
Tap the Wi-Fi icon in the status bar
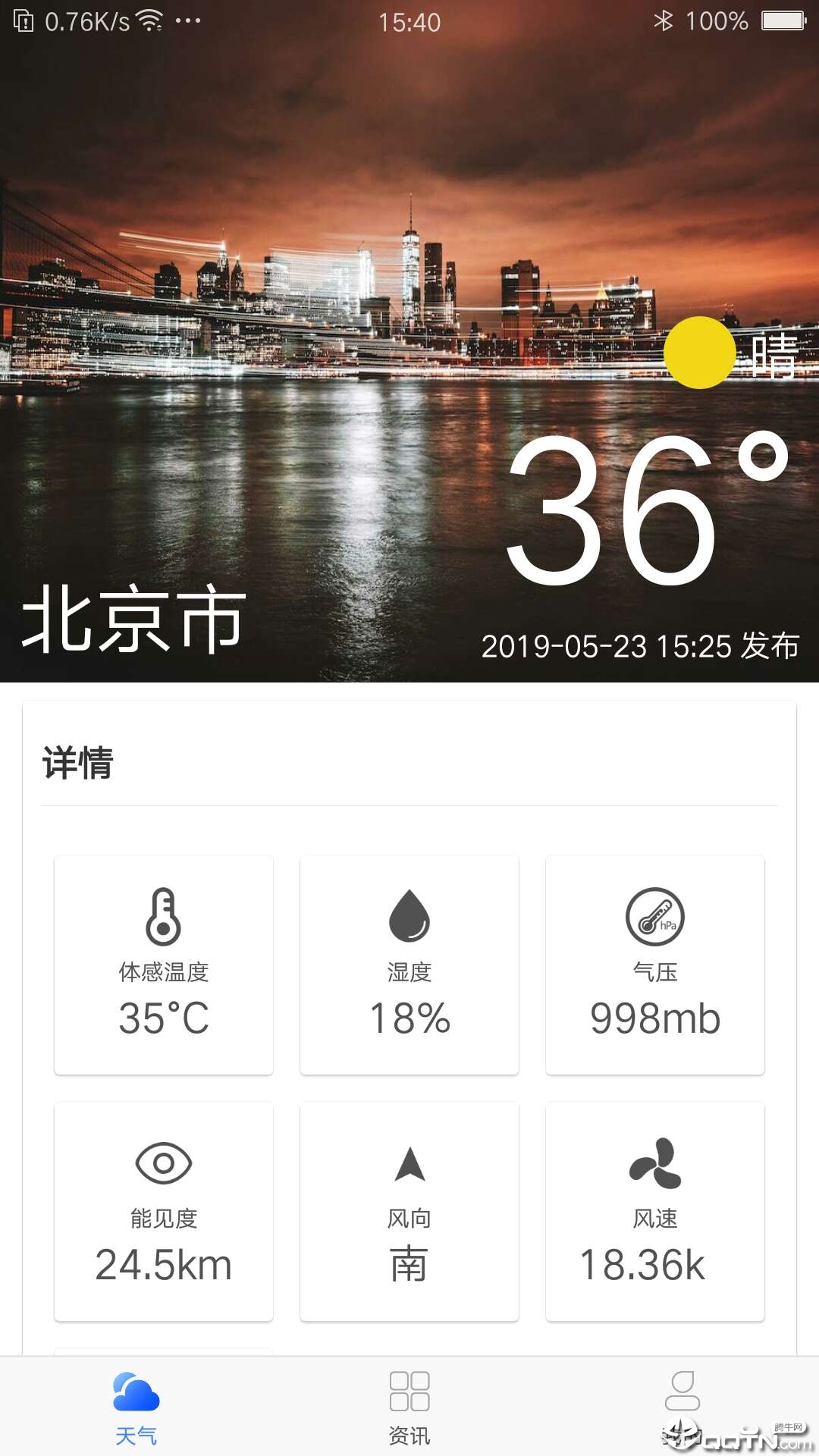point(150,21)
